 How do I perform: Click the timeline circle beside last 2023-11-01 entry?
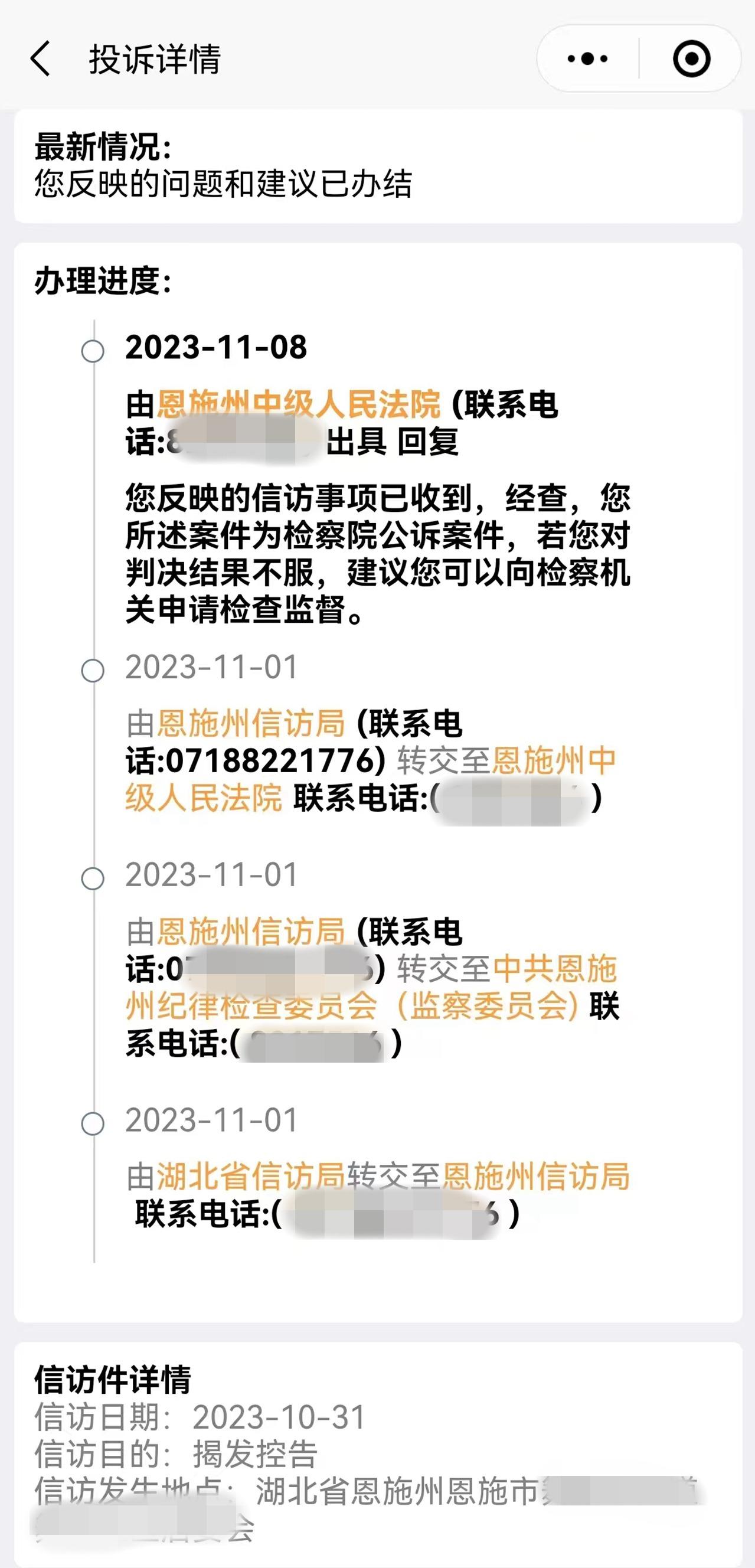click(93, 1123)
